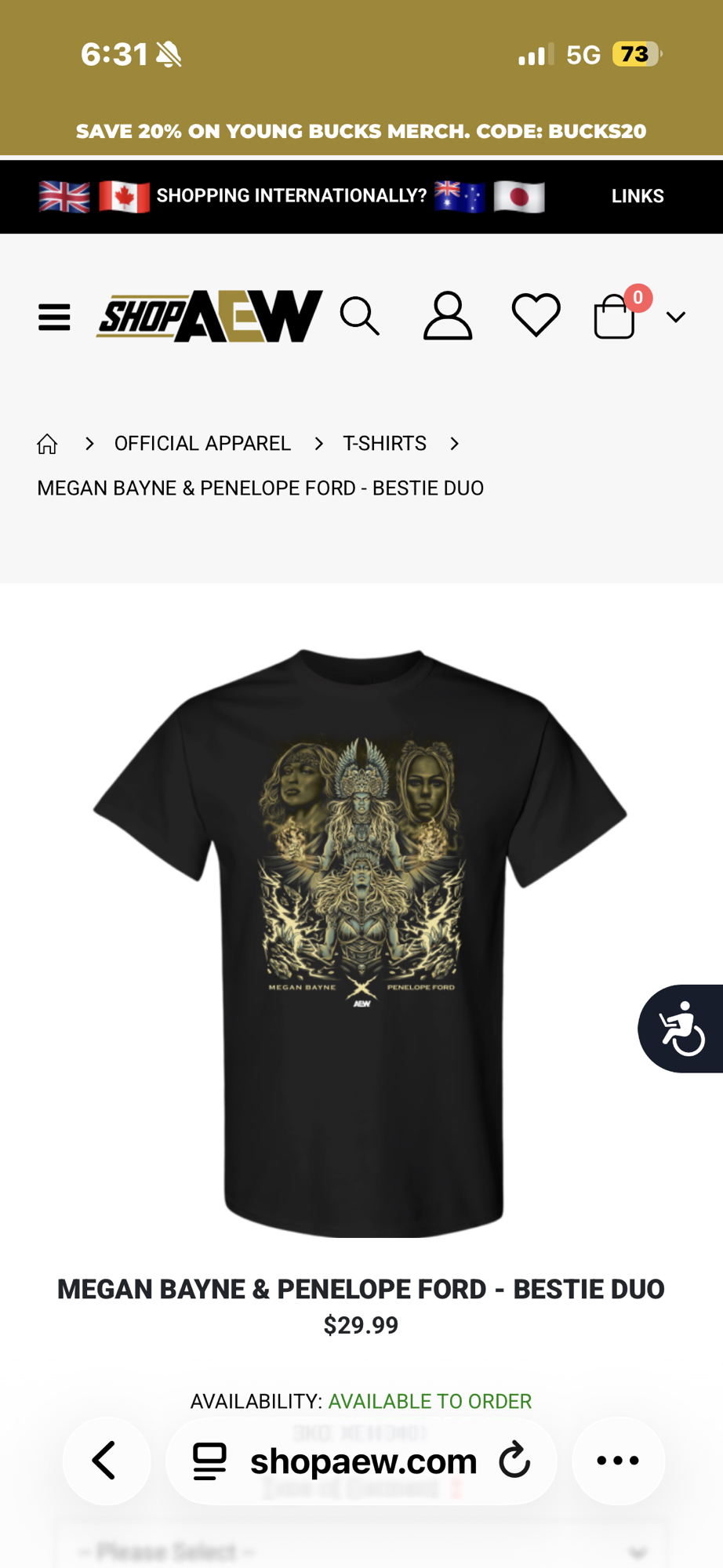View the Bestie Duo shirt image
Image resolution: width=723 pixels, height=1568 pixels.
click(361, 941)
